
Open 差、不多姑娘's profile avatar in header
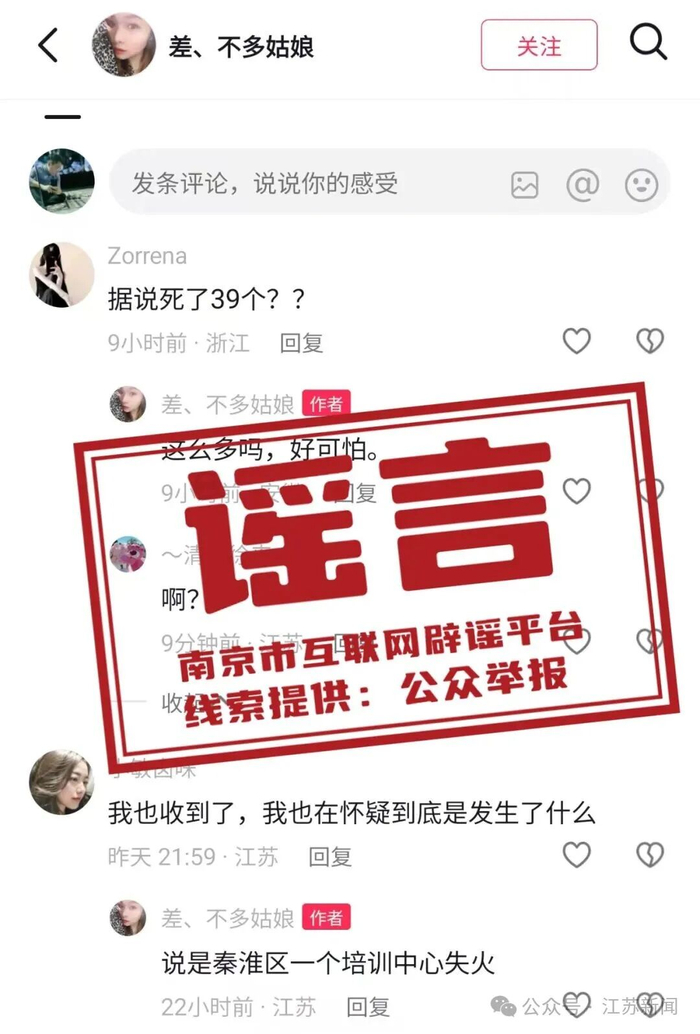[123, 45]
